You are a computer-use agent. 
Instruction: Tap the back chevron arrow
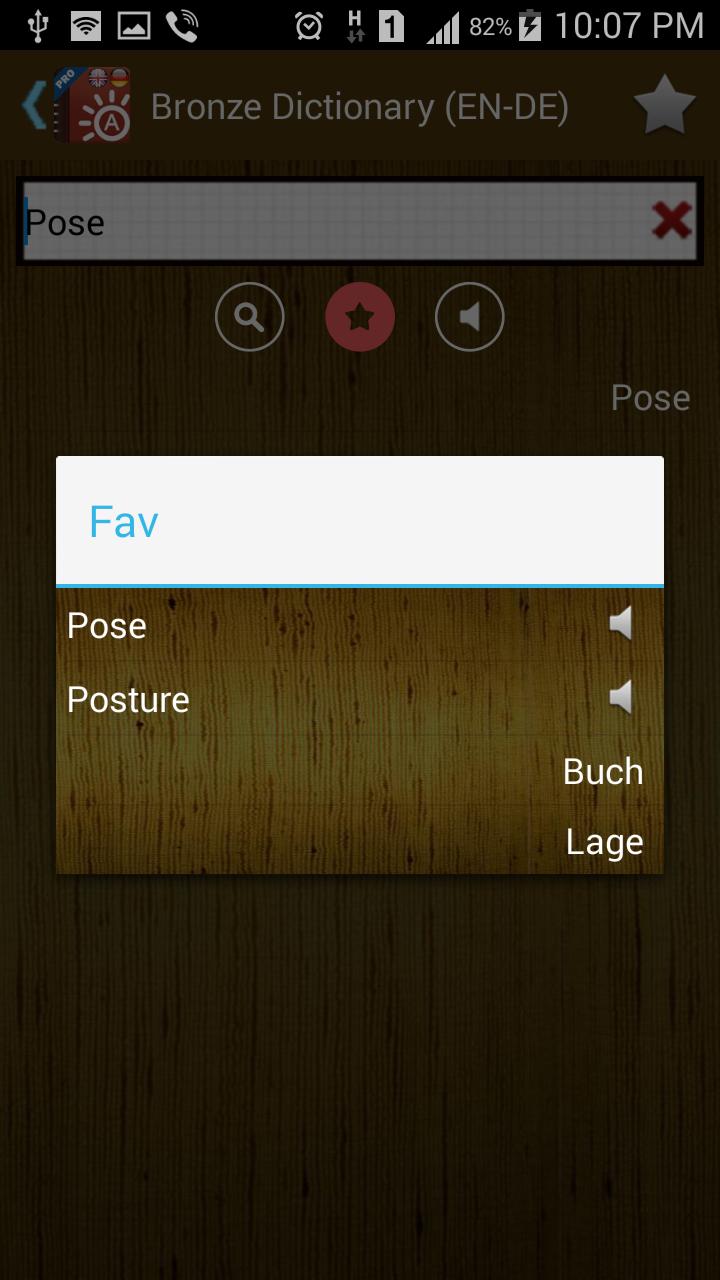coord(32,104)
